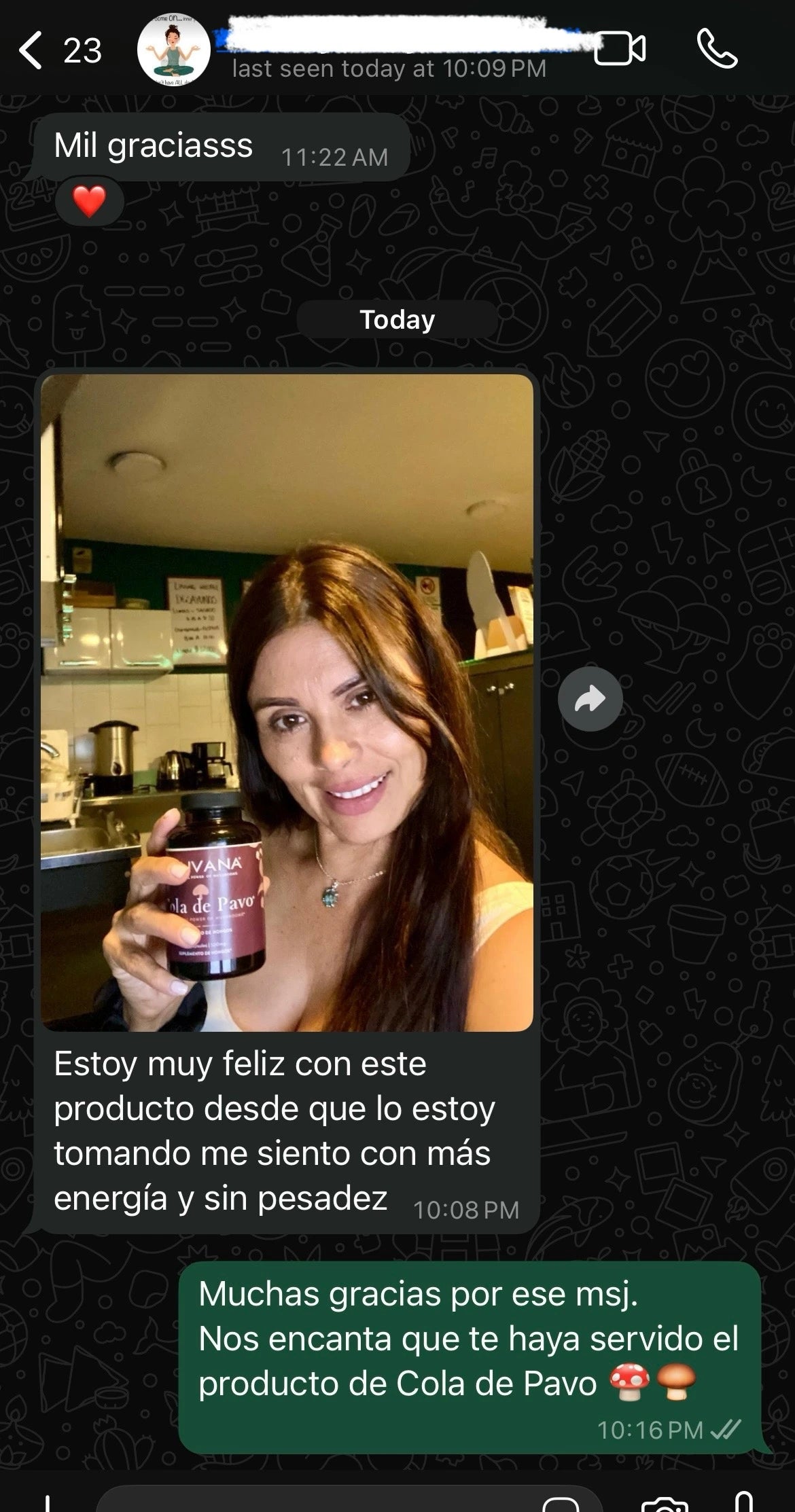Go back to the chats list
The image size is (795, 1512).
pyautogui.click(x=32, y=51)
